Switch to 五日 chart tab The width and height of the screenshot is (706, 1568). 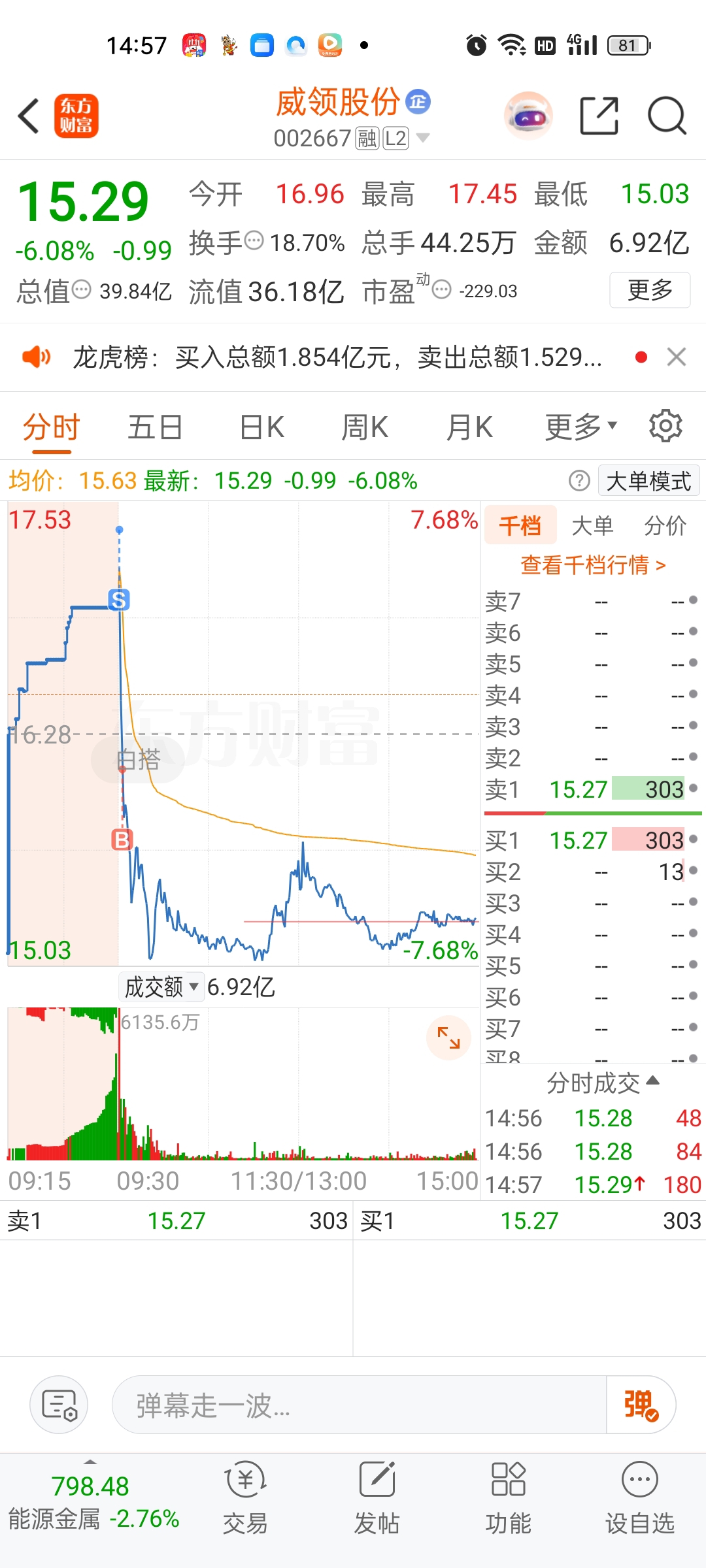[x=155, y=428]
